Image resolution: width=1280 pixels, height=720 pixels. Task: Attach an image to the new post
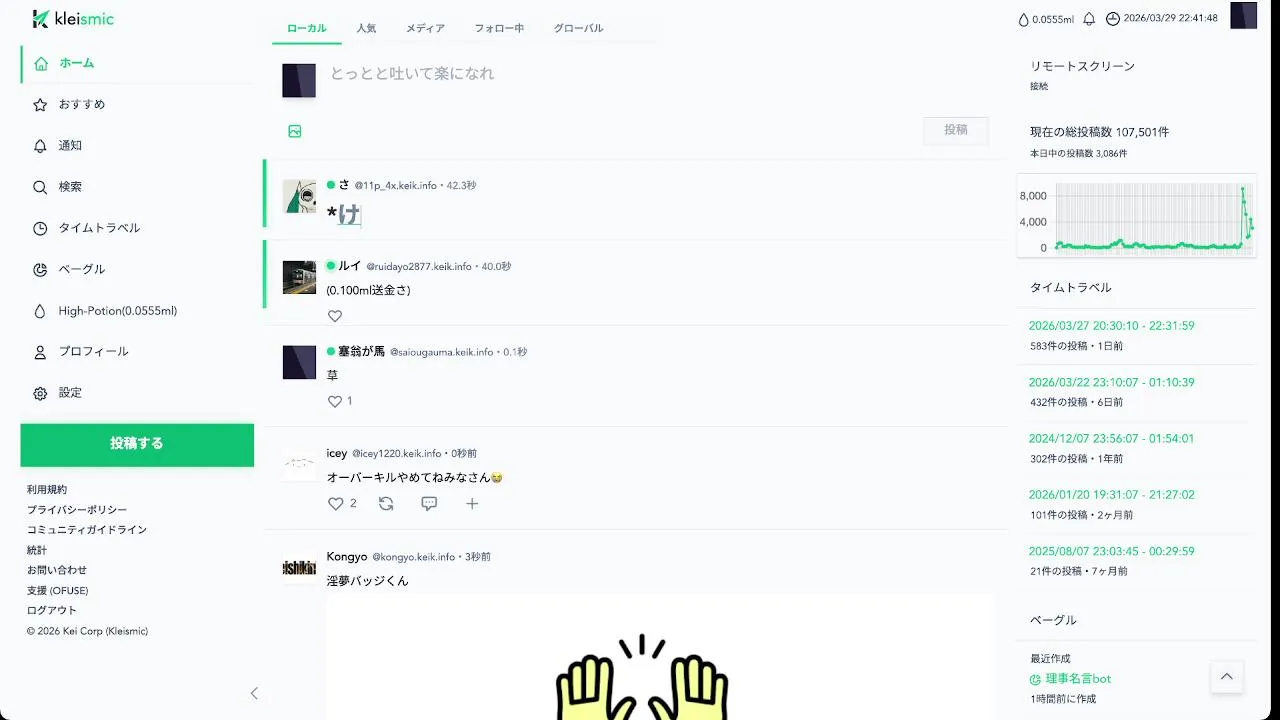[x=295, y=131]
